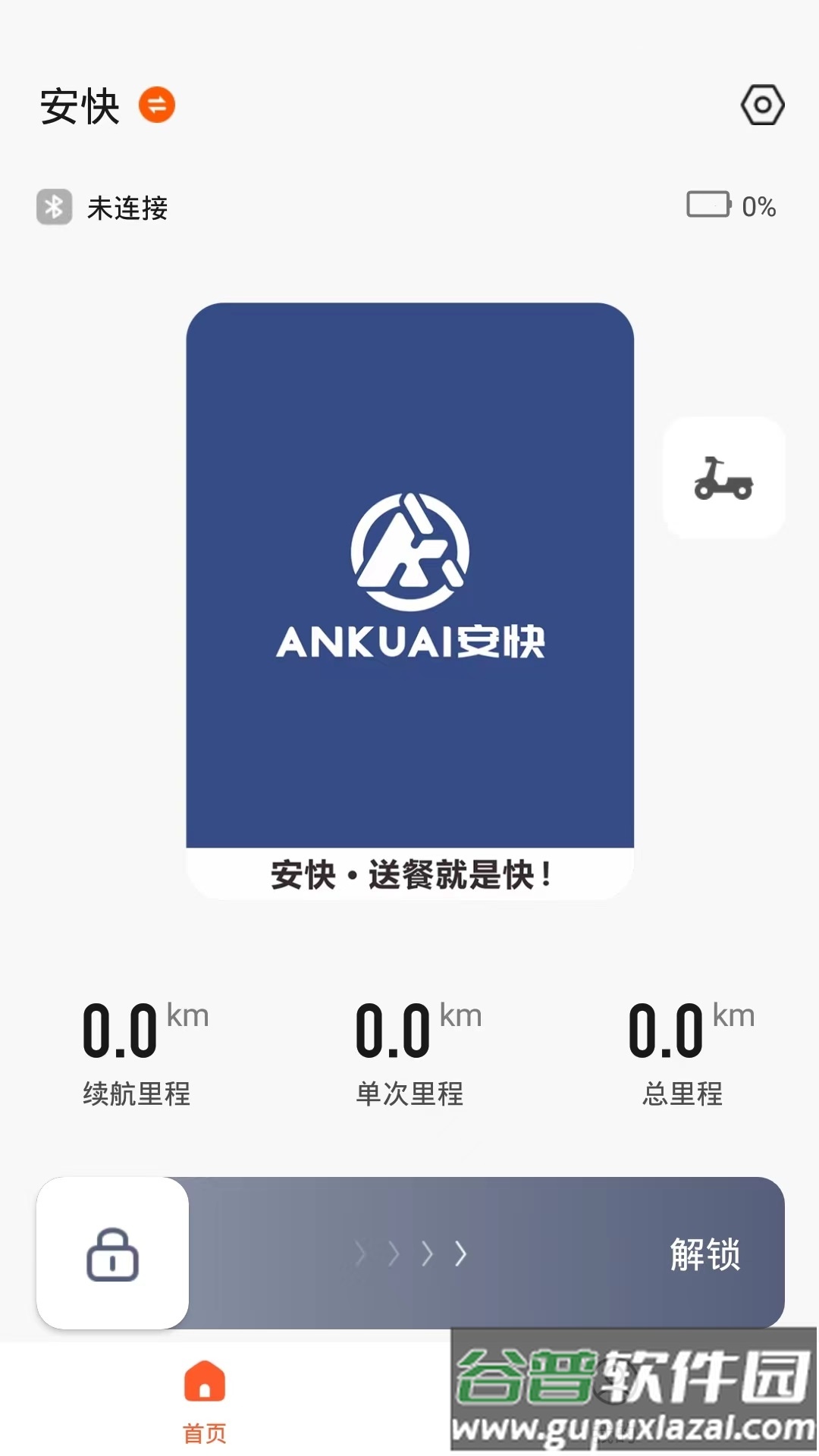Toggle Bluetooth connection via 未连接 status
Viewport: 819px width, 1456px height.
pyautogui.click(x=129, y=206)
